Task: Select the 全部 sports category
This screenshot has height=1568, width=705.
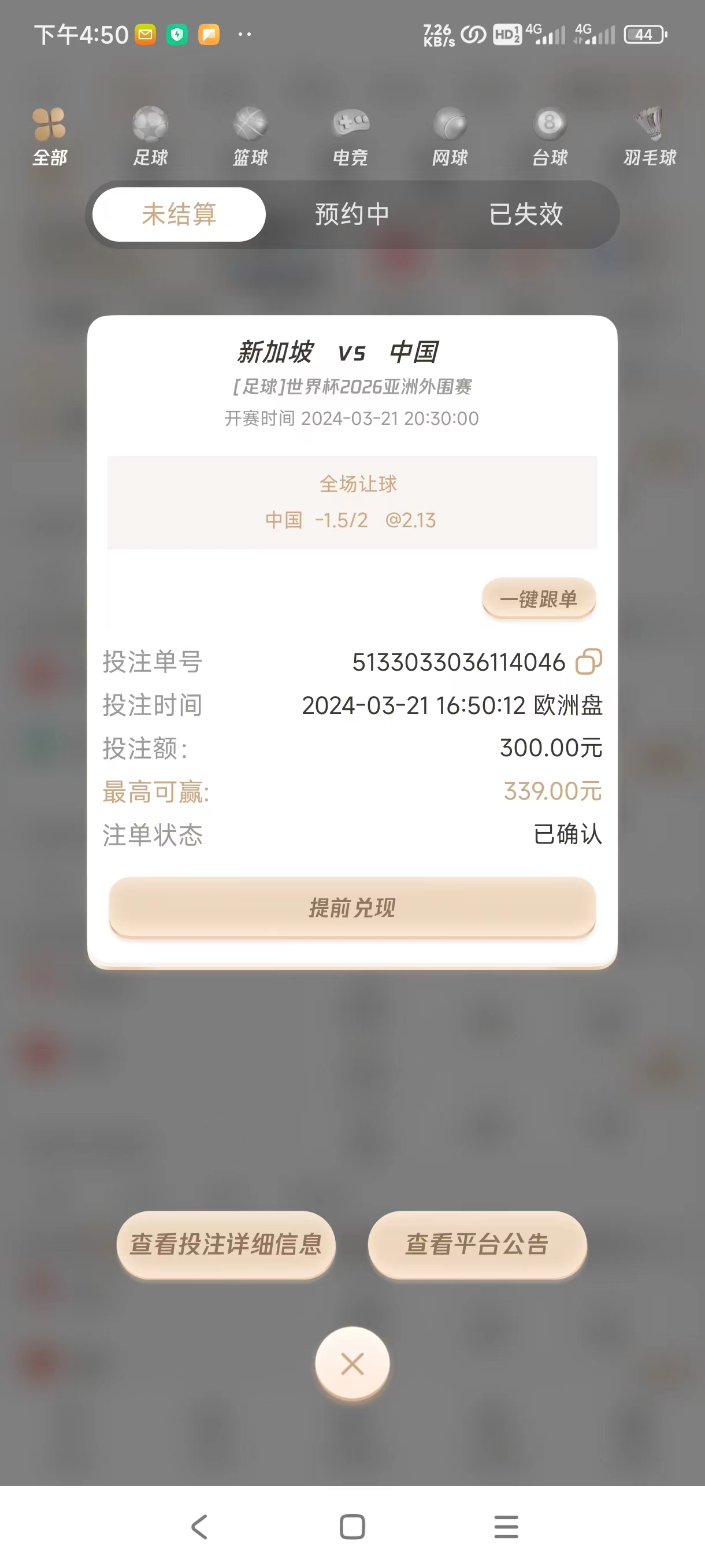Action: point(49,136)
